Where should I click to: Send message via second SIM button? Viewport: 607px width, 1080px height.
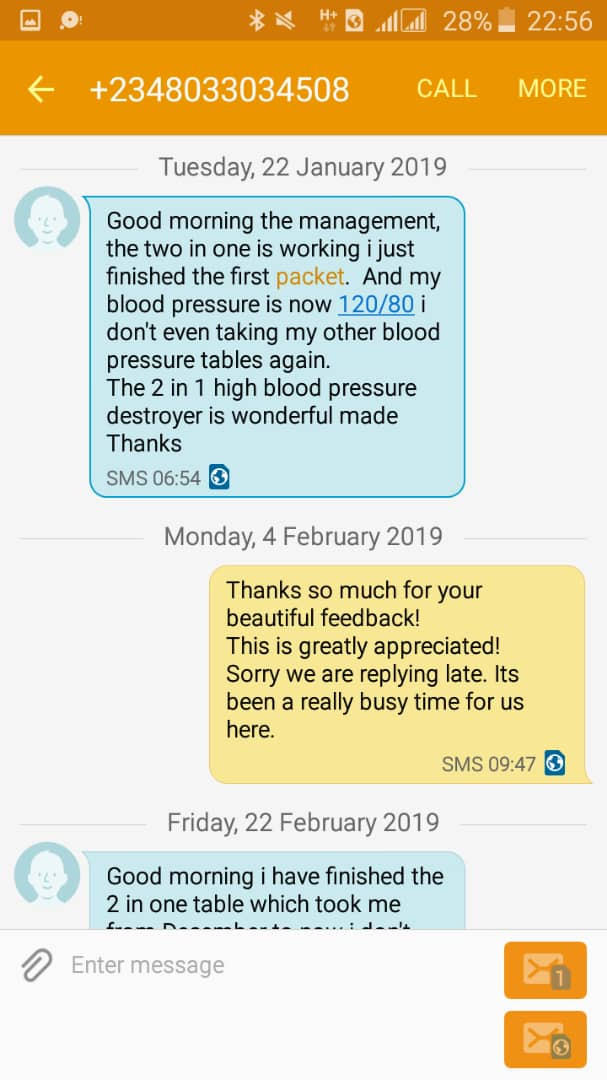545,1039
